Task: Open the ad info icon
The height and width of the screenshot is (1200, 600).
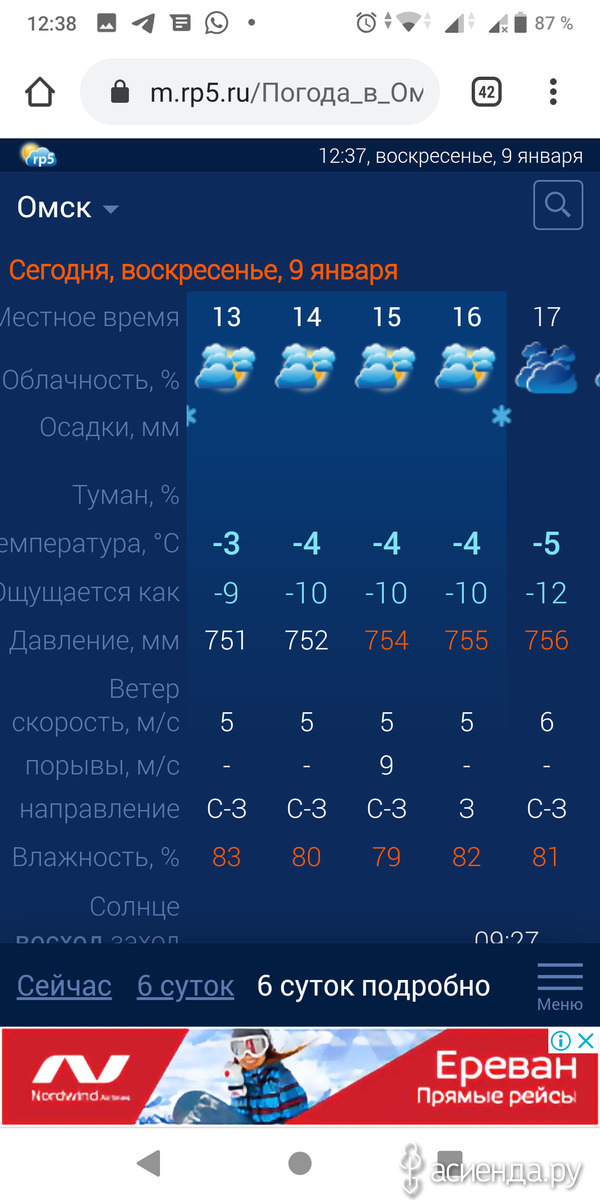Action: pyautogui.click(x=563, y=1041)
